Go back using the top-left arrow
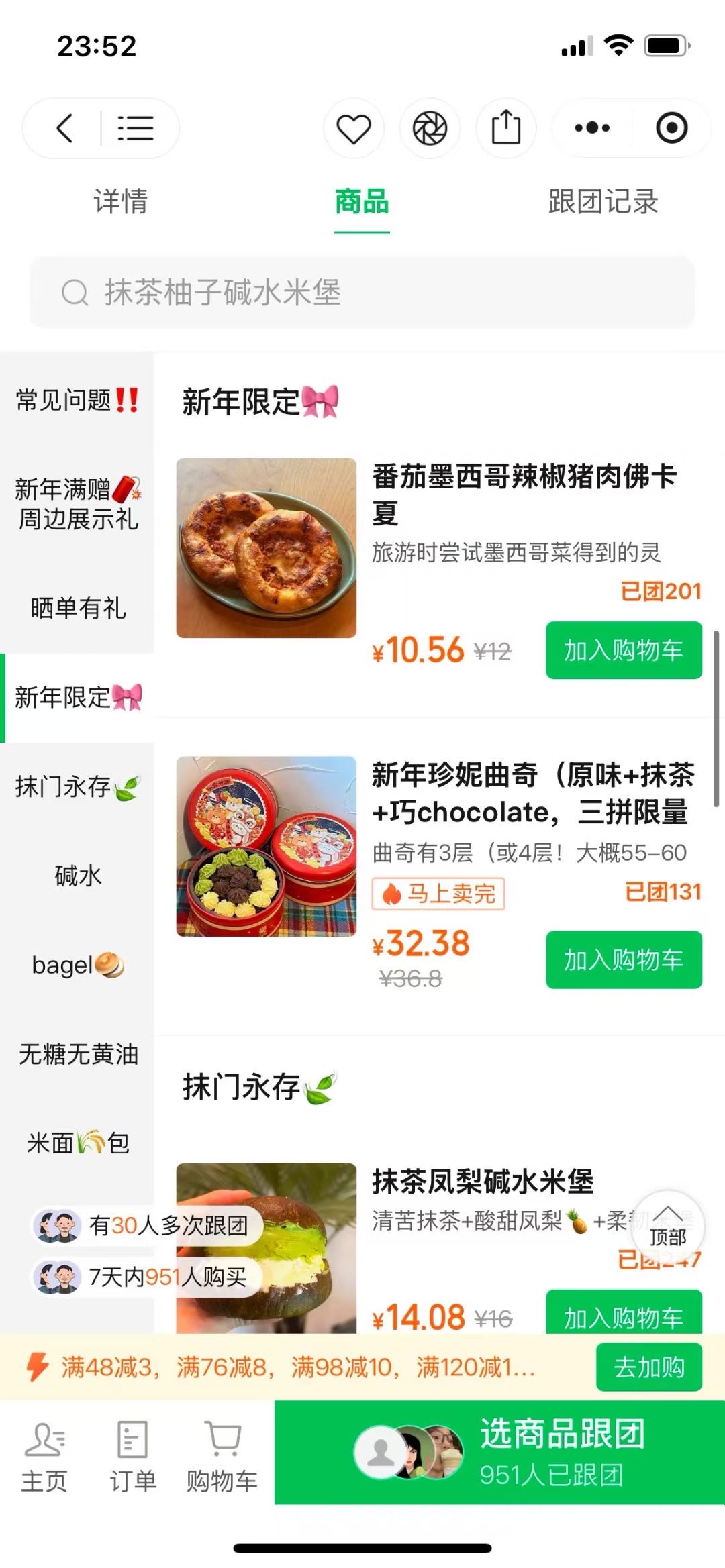The width and height of the screenshot is (725, 1568). click(64, 128)
